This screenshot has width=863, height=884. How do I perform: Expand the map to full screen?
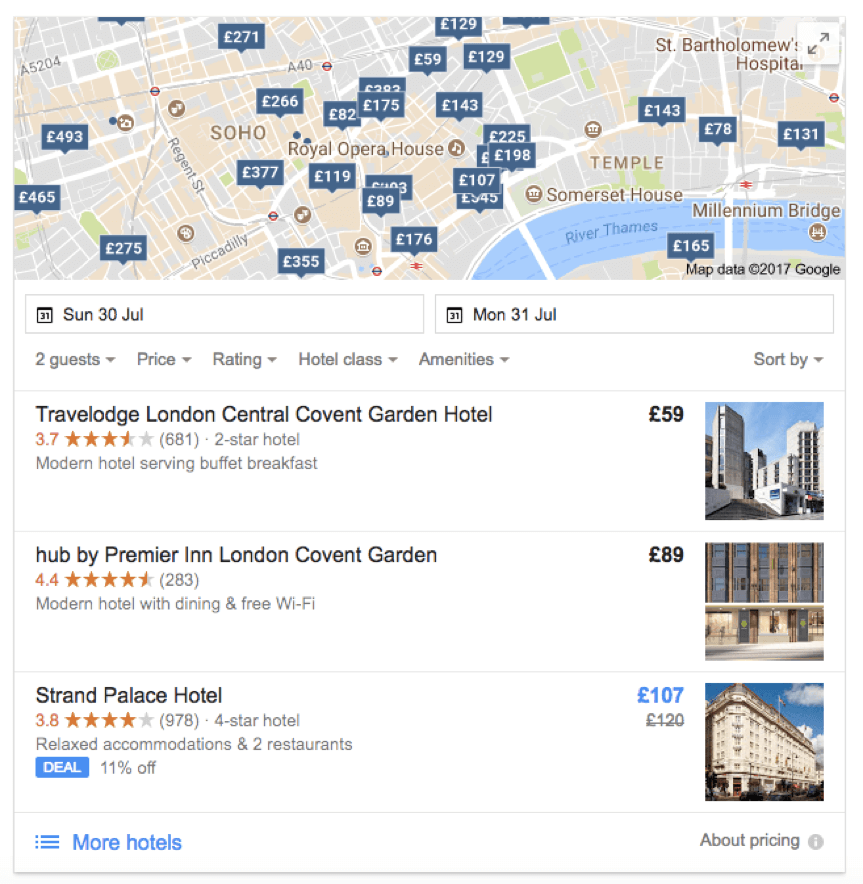[818, 43]
